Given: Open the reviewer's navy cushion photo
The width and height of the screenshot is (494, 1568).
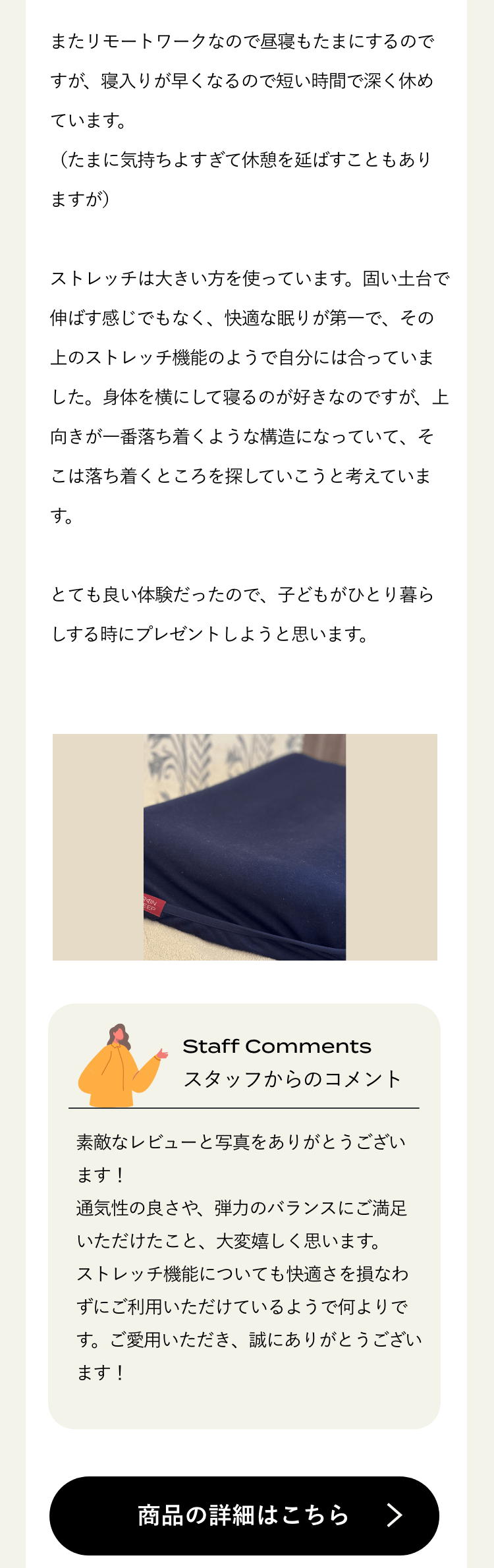Looking at the screenshot, I should tap(245, 847).
